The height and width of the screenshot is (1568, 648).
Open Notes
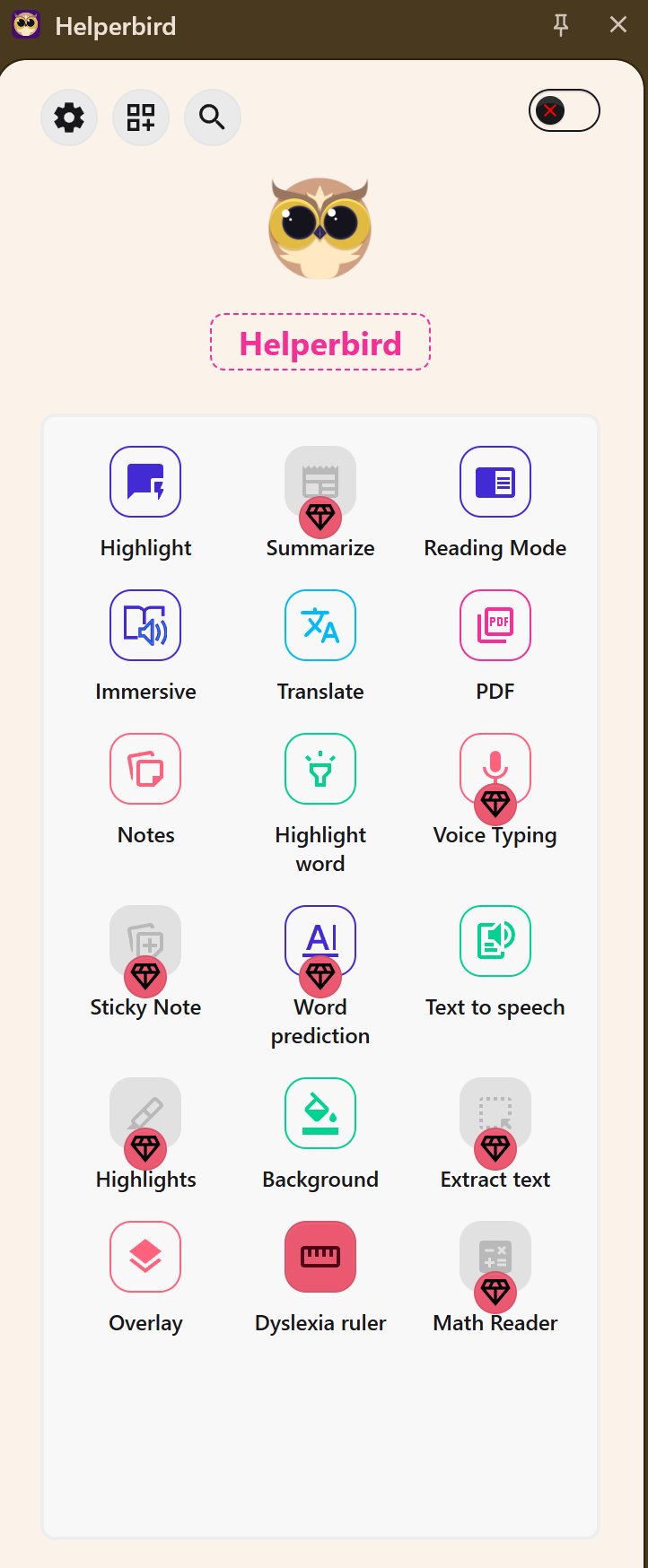tap(145, 770)
